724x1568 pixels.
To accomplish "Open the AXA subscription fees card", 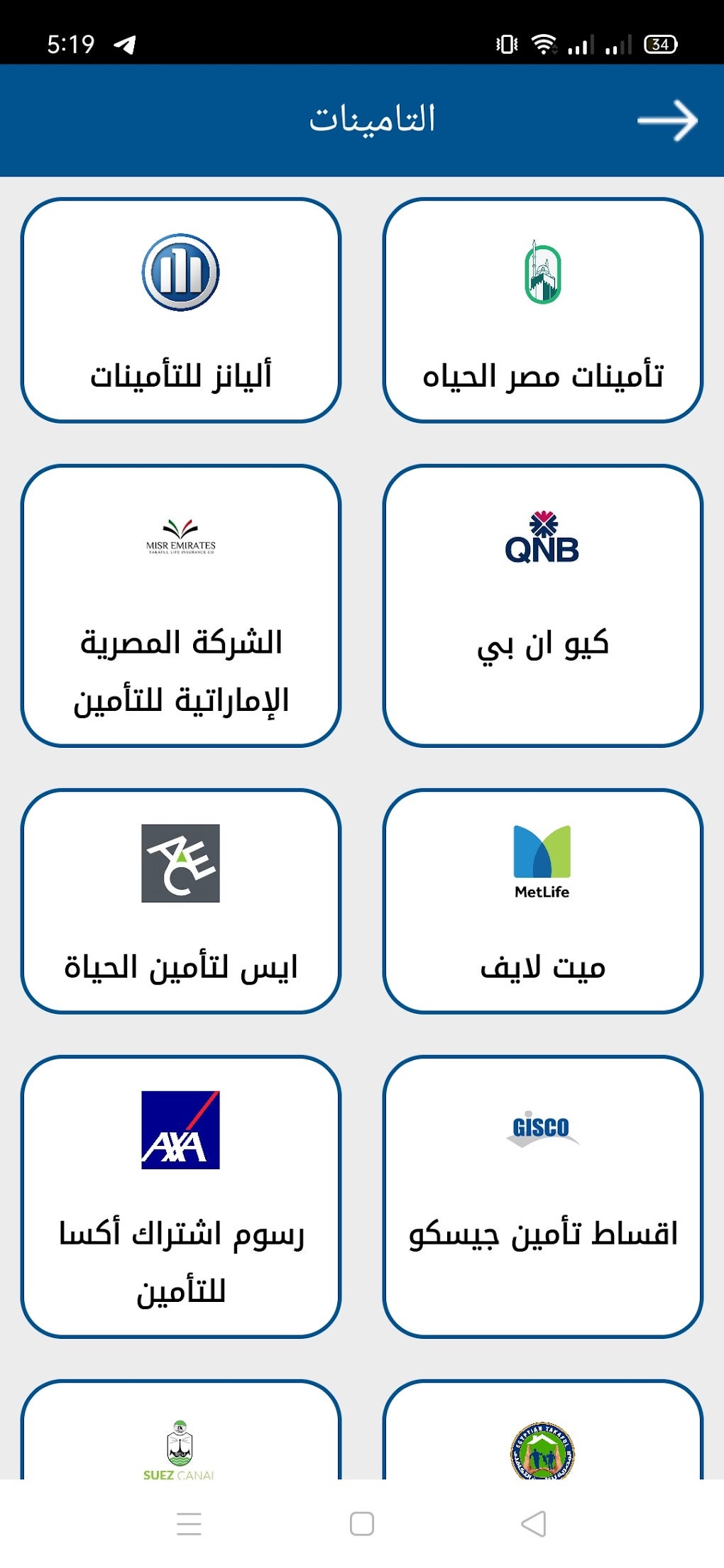I will [x=181, y=1196].
